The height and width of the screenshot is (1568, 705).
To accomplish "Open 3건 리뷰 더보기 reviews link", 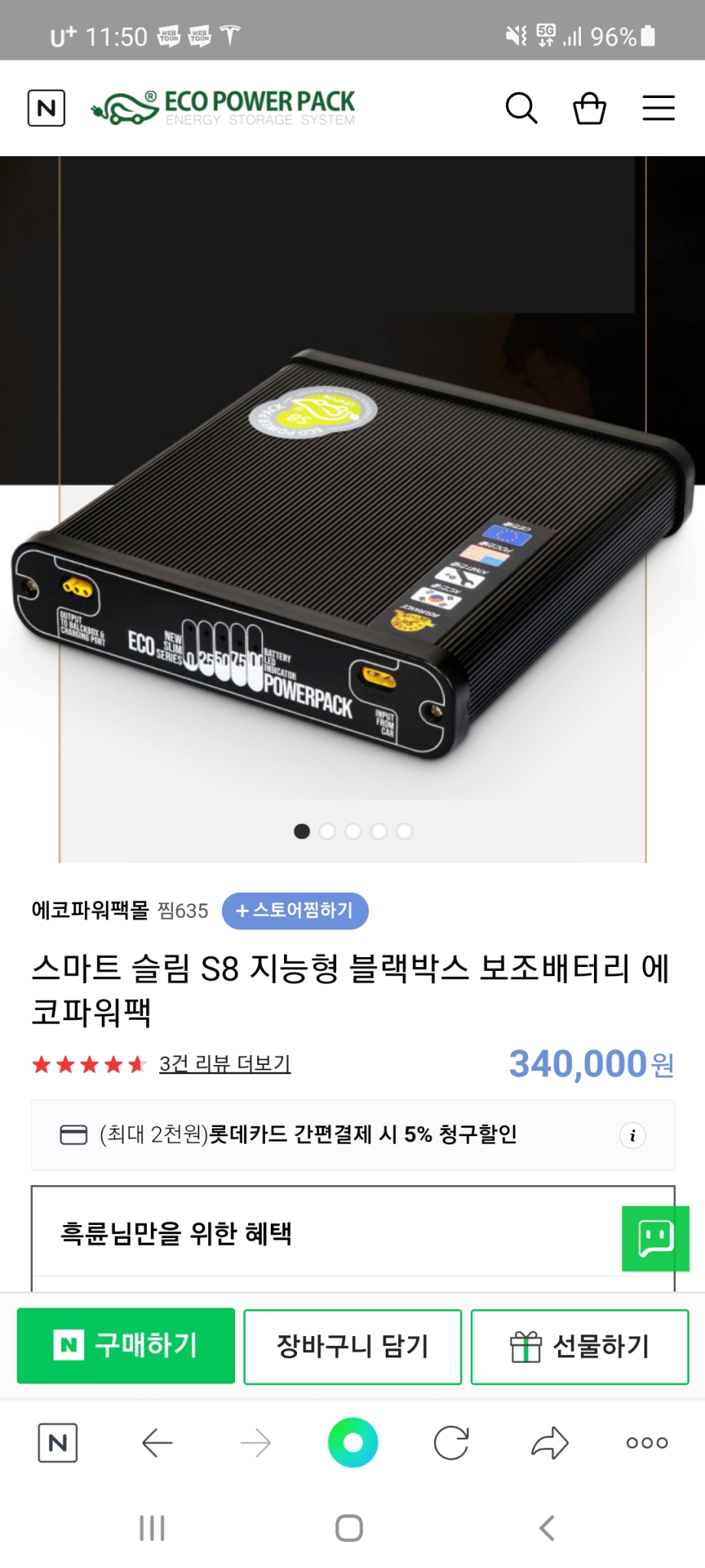I will click(x=224, y=1063).
